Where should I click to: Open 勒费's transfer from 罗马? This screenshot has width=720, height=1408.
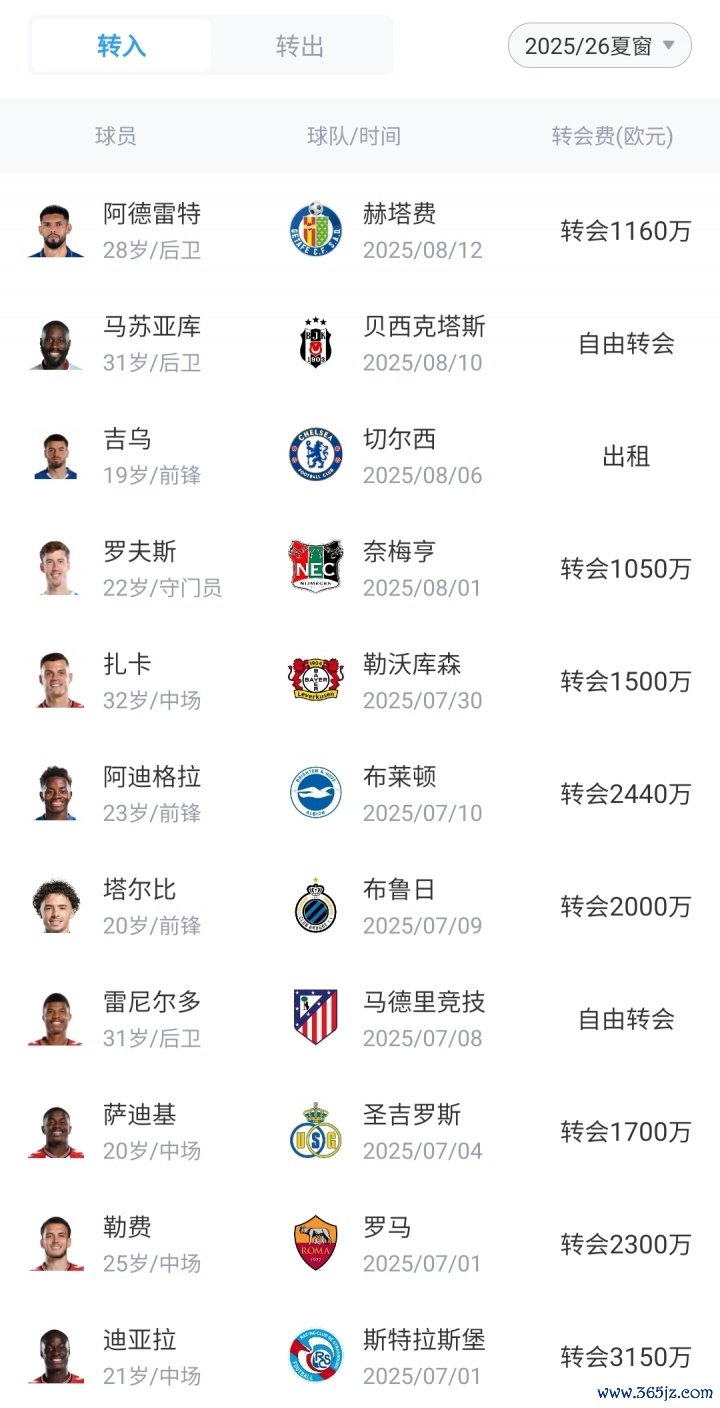coord(359,1244)
